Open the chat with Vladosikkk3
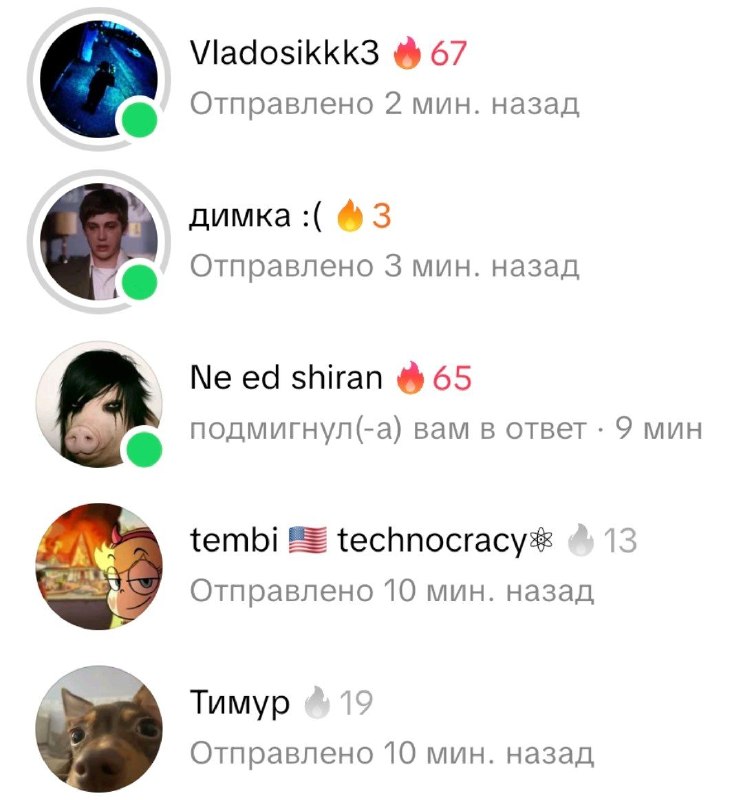 click(x=372, y=79)
